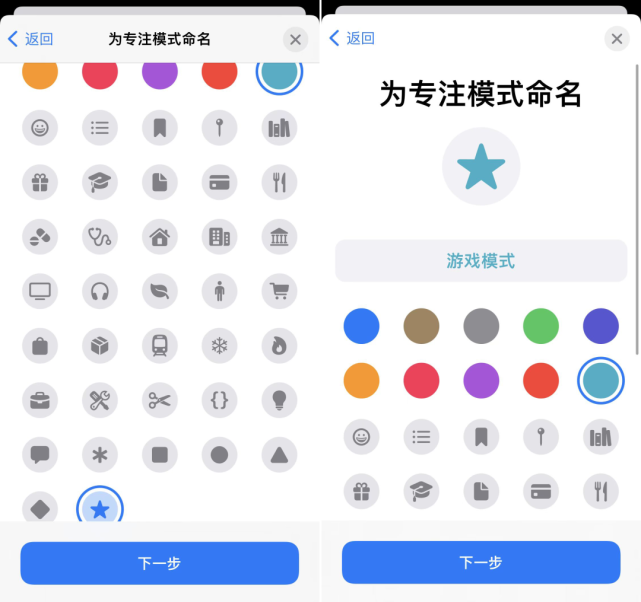The image size is (641, 602).
Task: Pick the scissors icon
Action: coord(159,400)
